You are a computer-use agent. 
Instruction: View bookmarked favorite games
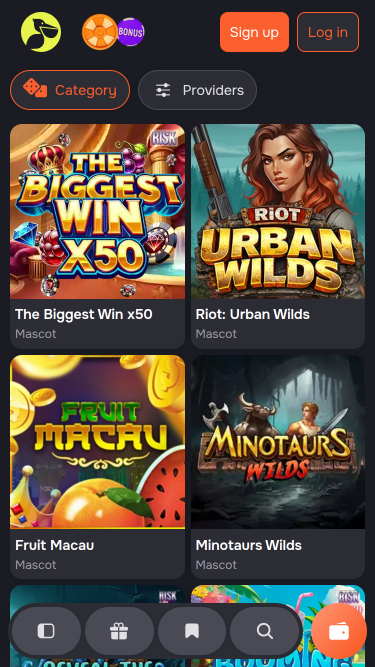[192, 631]
